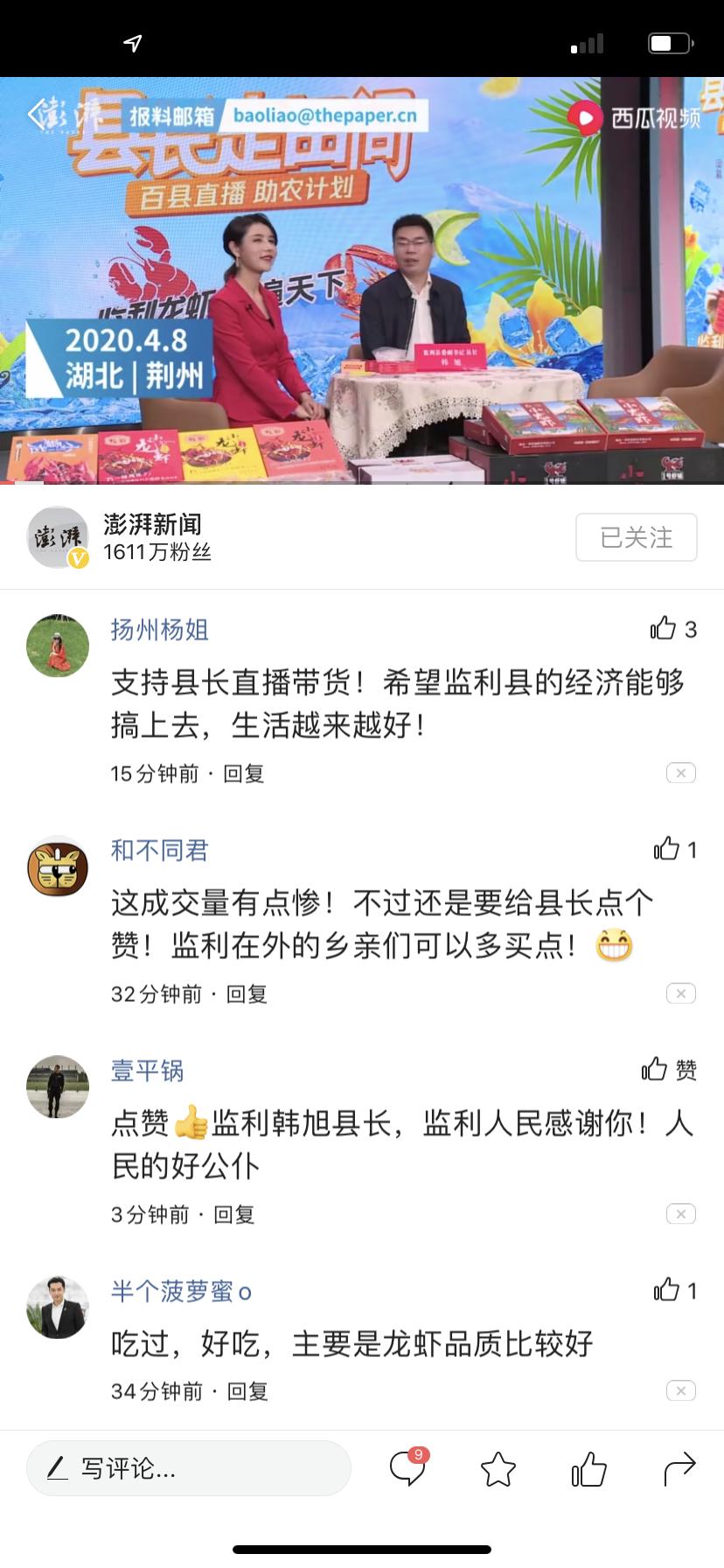Tap the bottom thumbs-up icon to like
The width and height of the screenshot is (724, 1568).
[588, 1467]
